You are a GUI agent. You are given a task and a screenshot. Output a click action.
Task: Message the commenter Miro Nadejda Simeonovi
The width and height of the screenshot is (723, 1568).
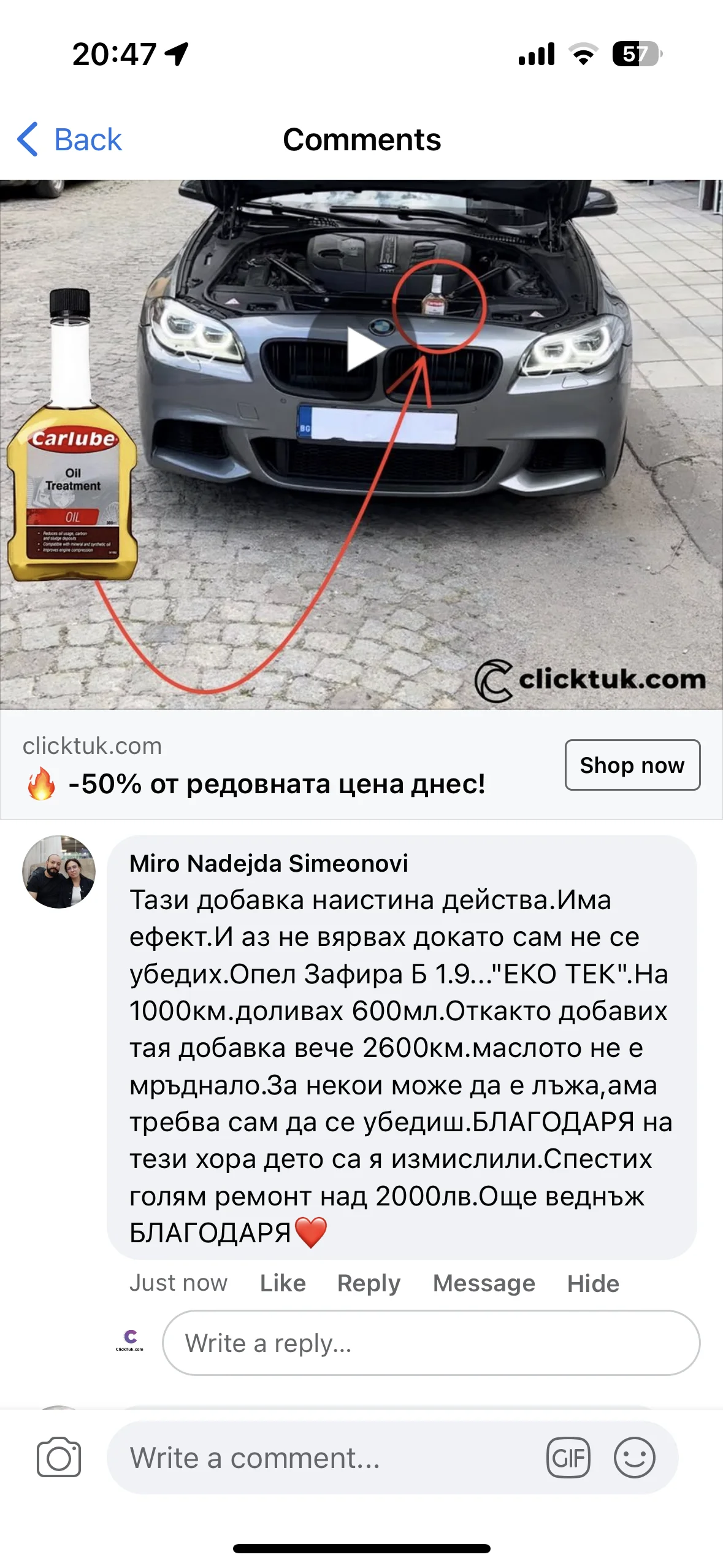point(484,1283)
